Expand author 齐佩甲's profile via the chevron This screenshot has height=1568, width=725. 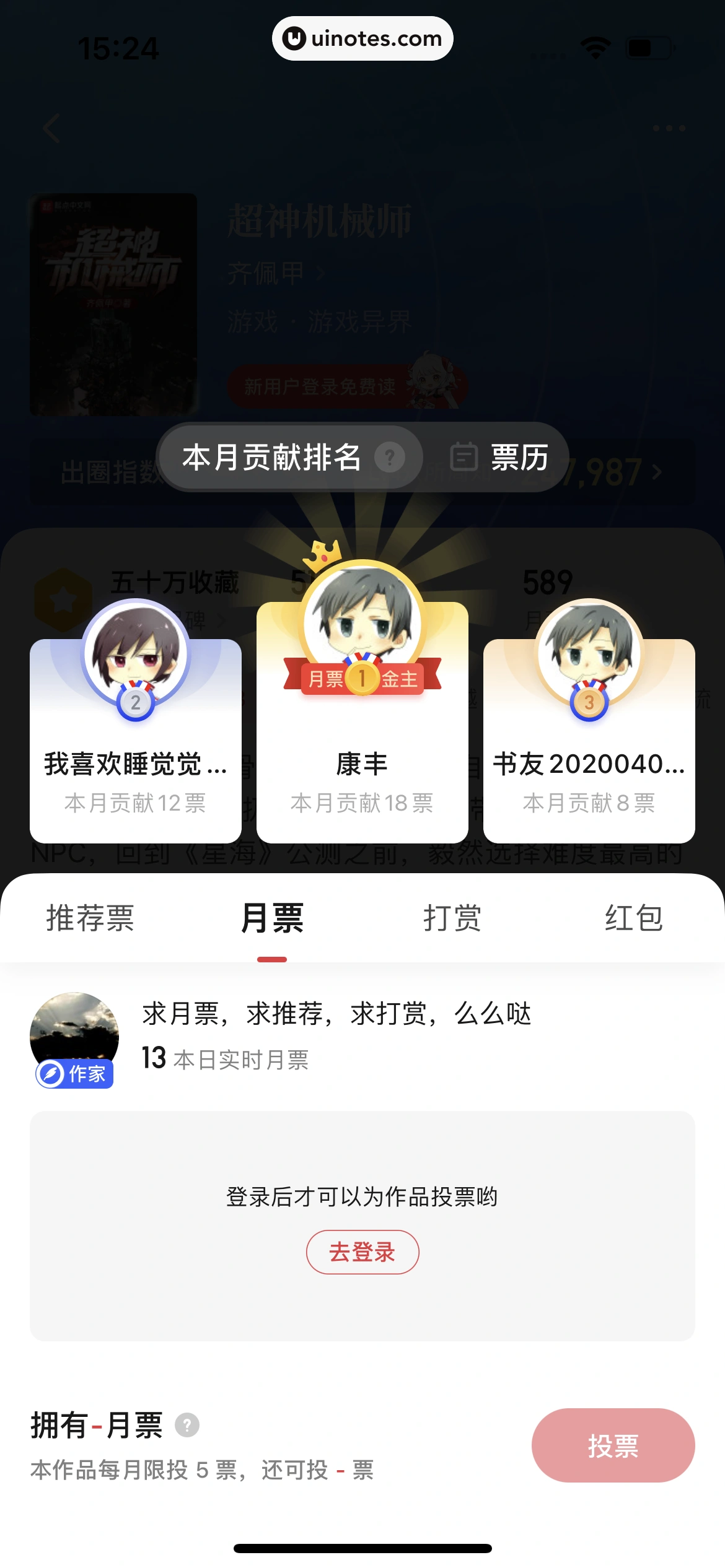[x=322, y=273]
